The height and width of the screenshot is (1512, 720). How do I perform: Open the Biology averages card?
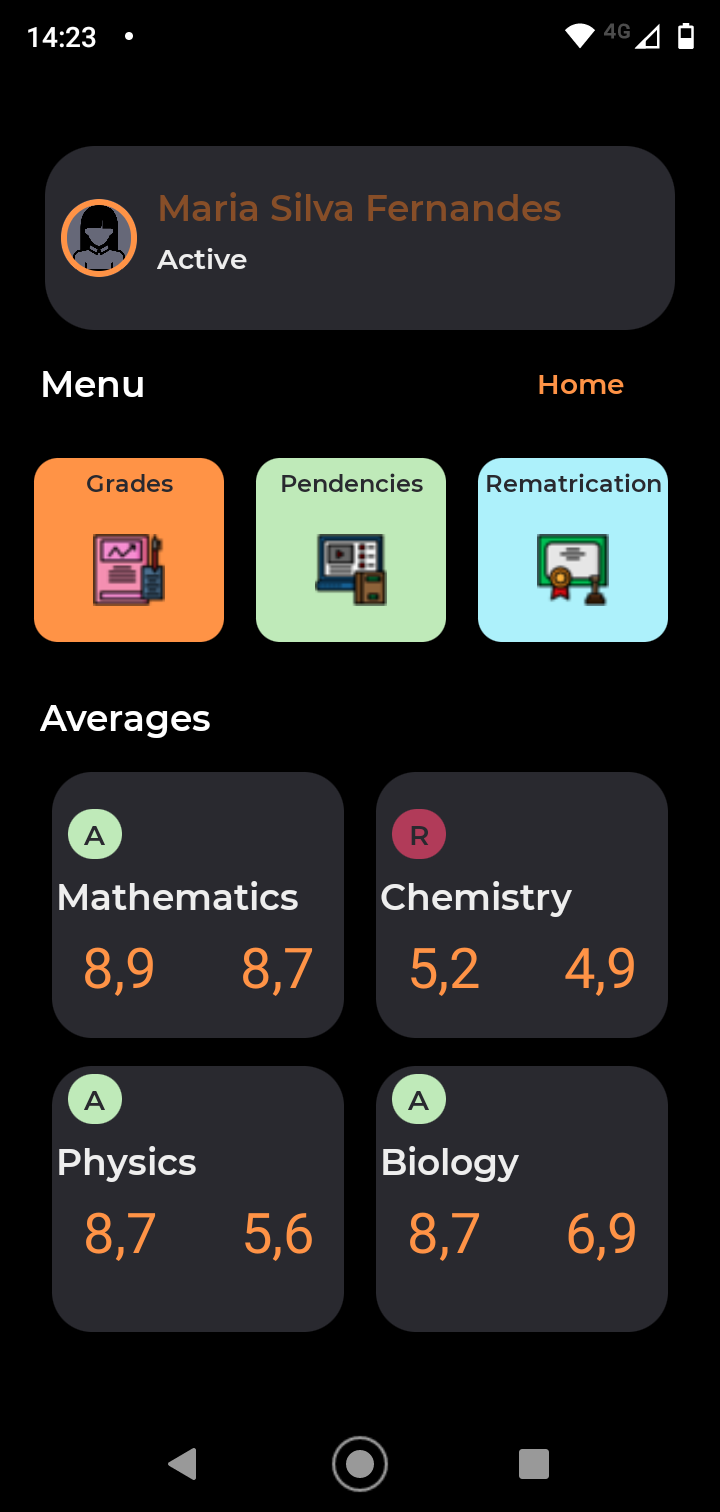522,1199
